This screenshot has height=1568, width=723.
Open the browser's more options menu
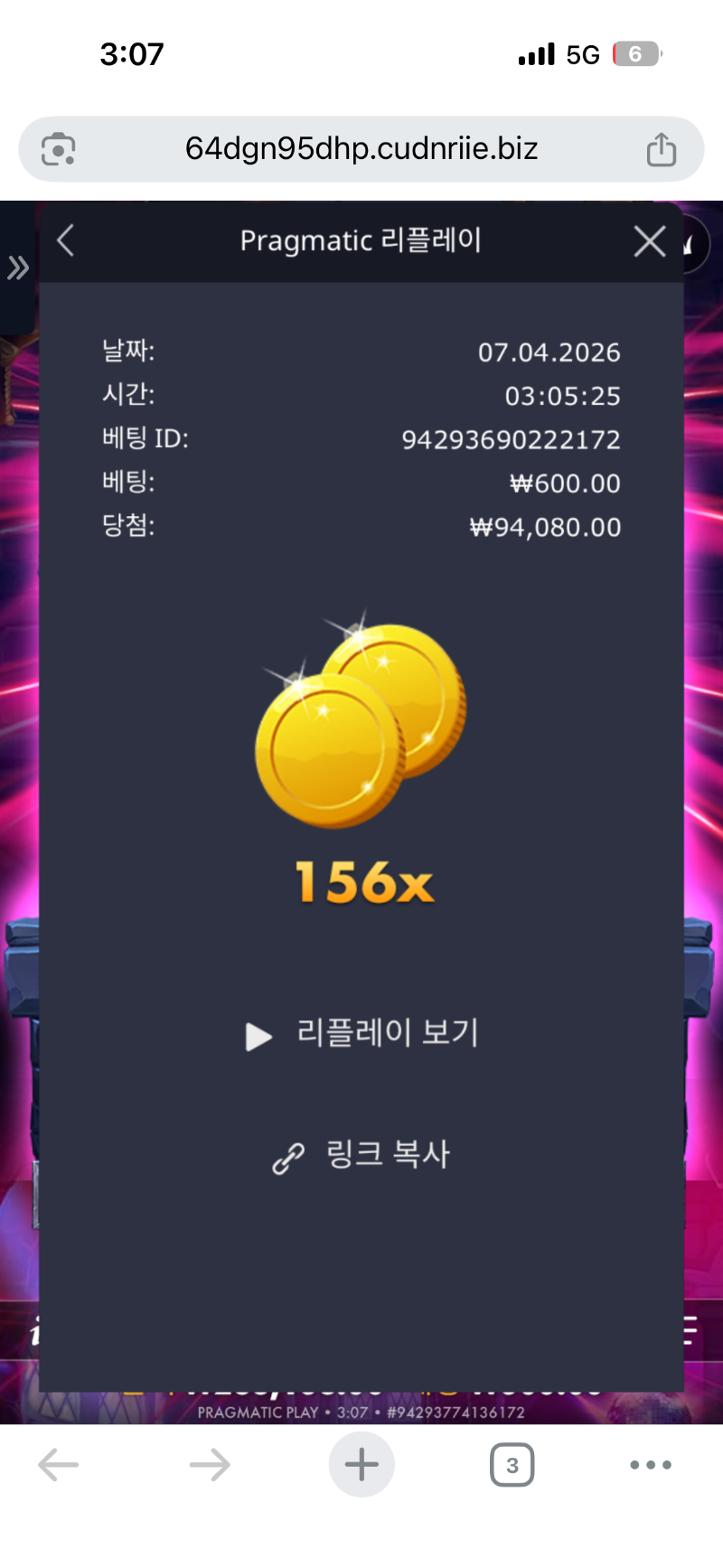tap(651, 1465)
